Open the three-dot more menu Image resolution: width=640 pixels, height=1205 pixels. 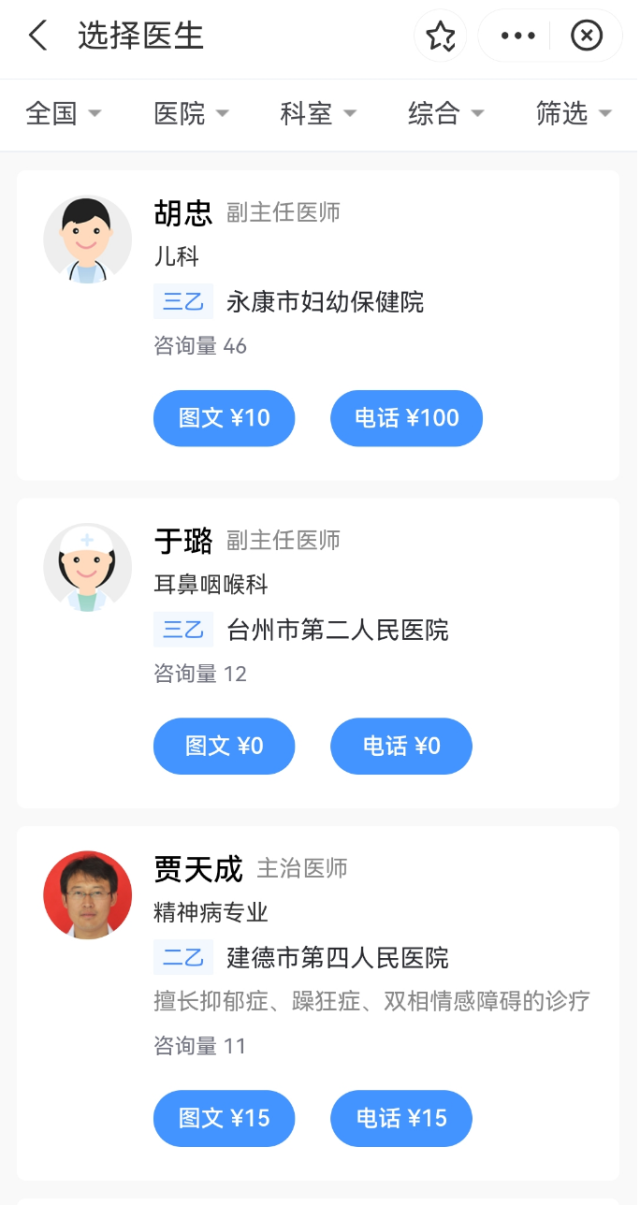[517, 37]
